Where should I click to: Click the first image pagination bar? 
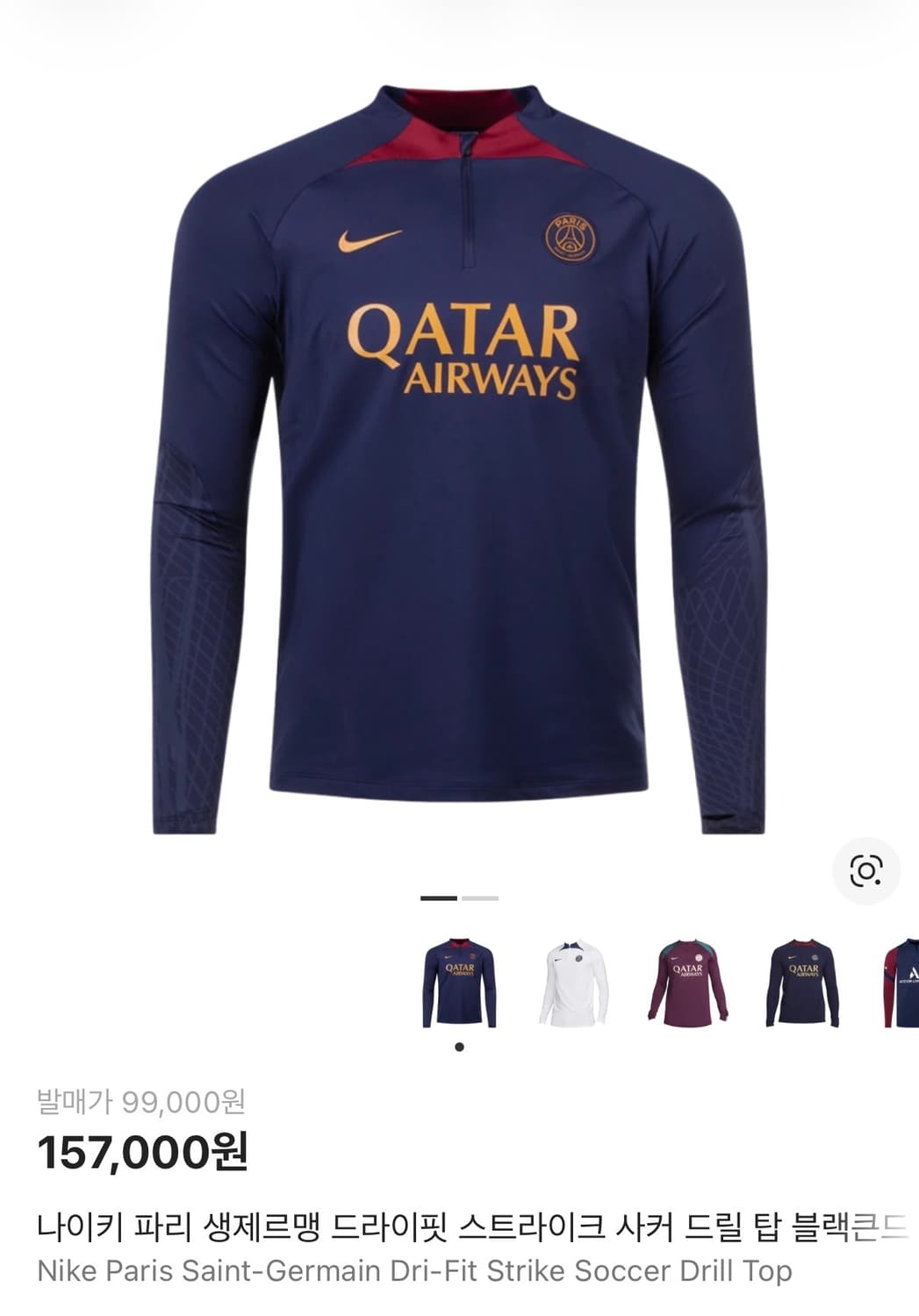pyautogui.click(x=438, y=899)
